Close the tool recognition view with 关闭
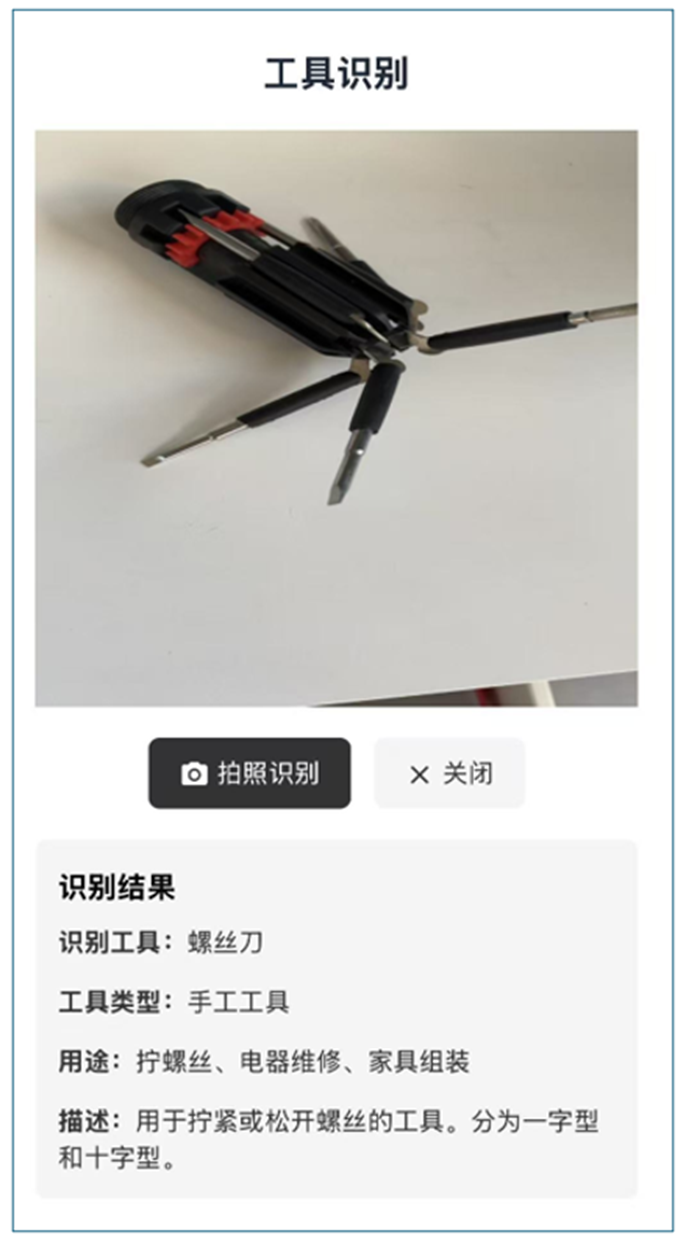Screen dimensions: 686x1238 (x=449, y=773)
